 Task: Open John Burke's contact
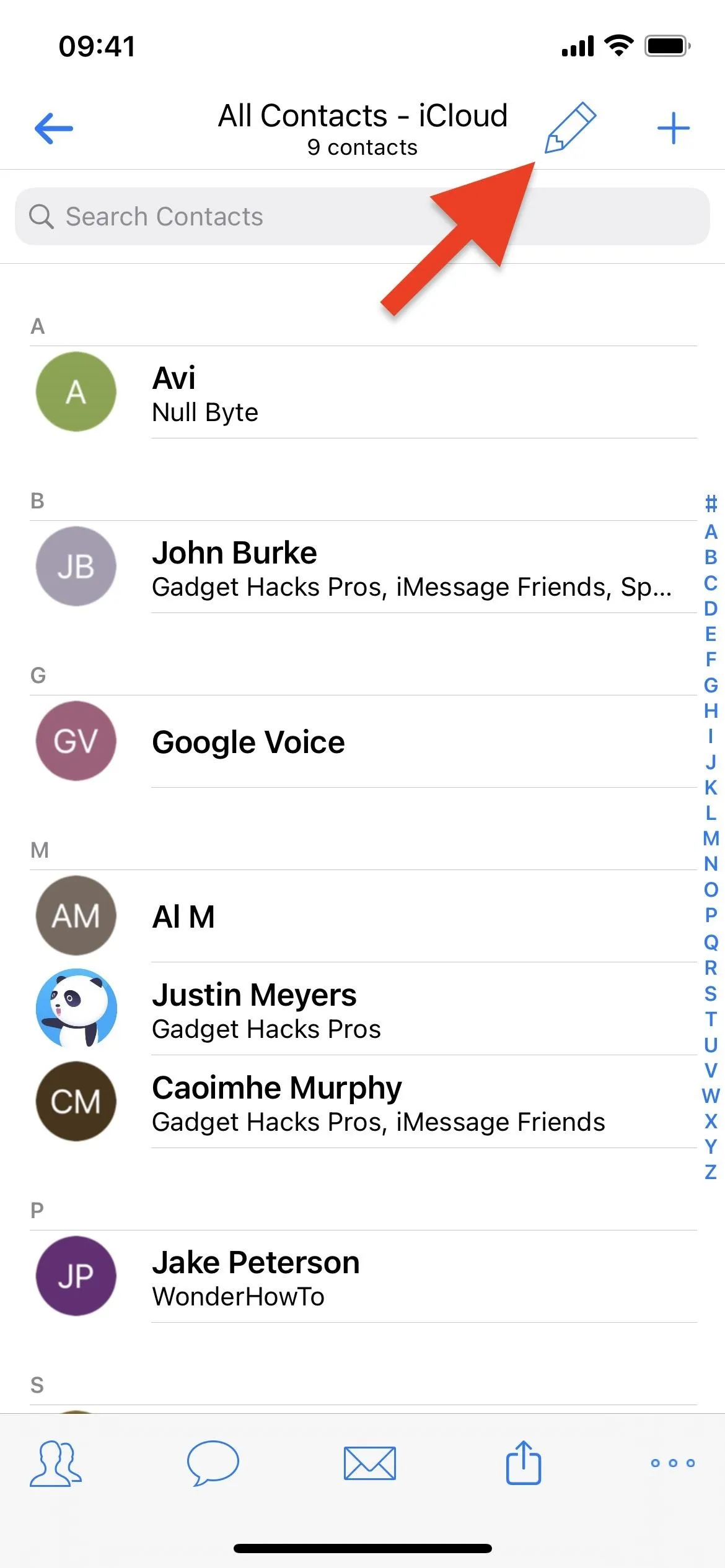pos(362,567)
